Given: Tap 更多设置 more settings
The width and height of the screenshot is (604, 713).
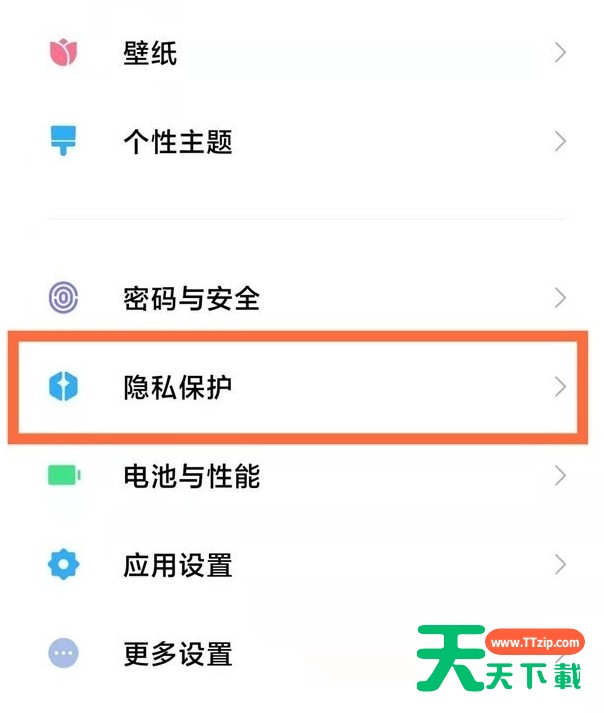Looking at the screenshot, I should point(178,654).
